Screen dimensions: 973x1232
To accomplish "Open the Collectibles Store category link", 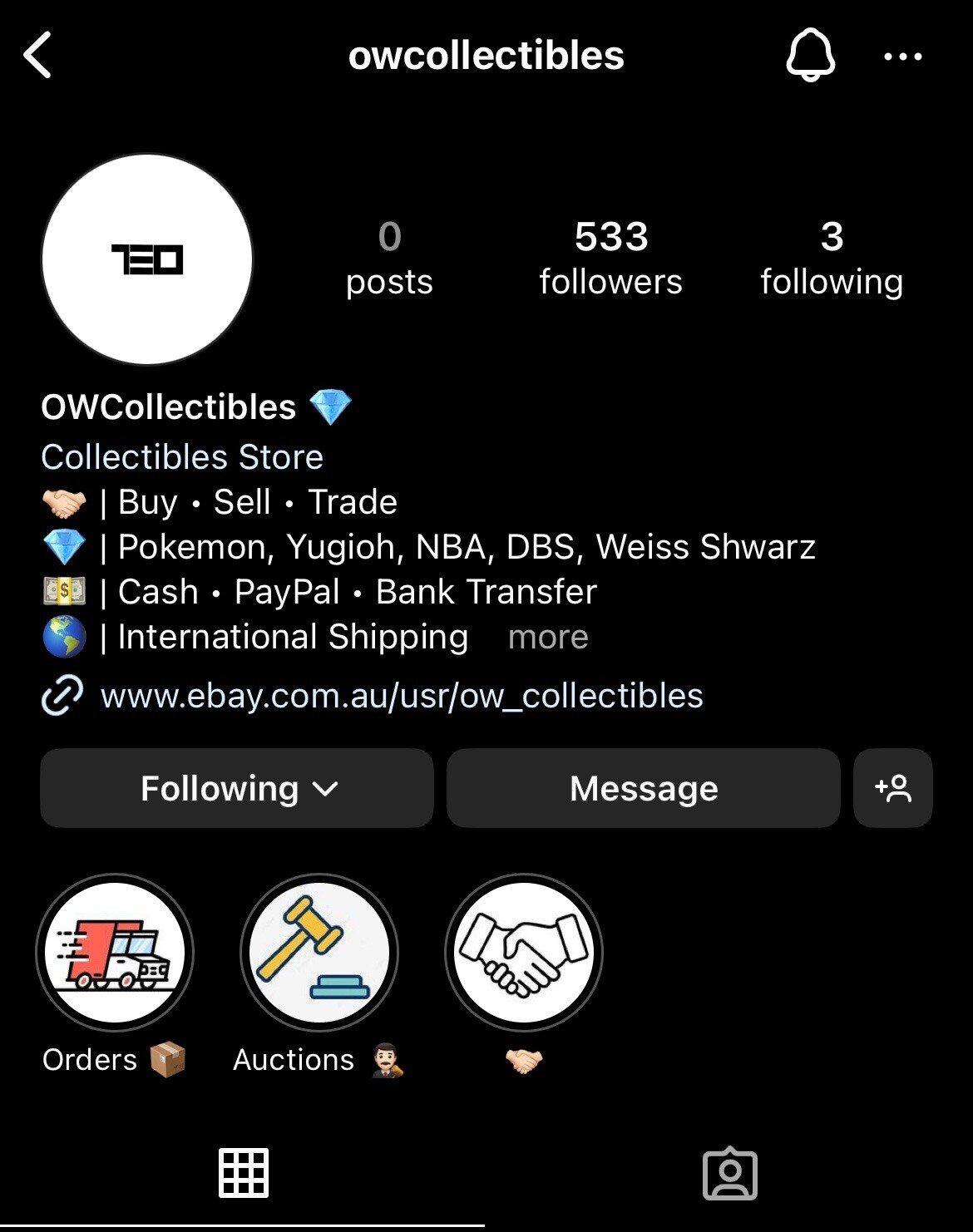I will click(182, 457).
